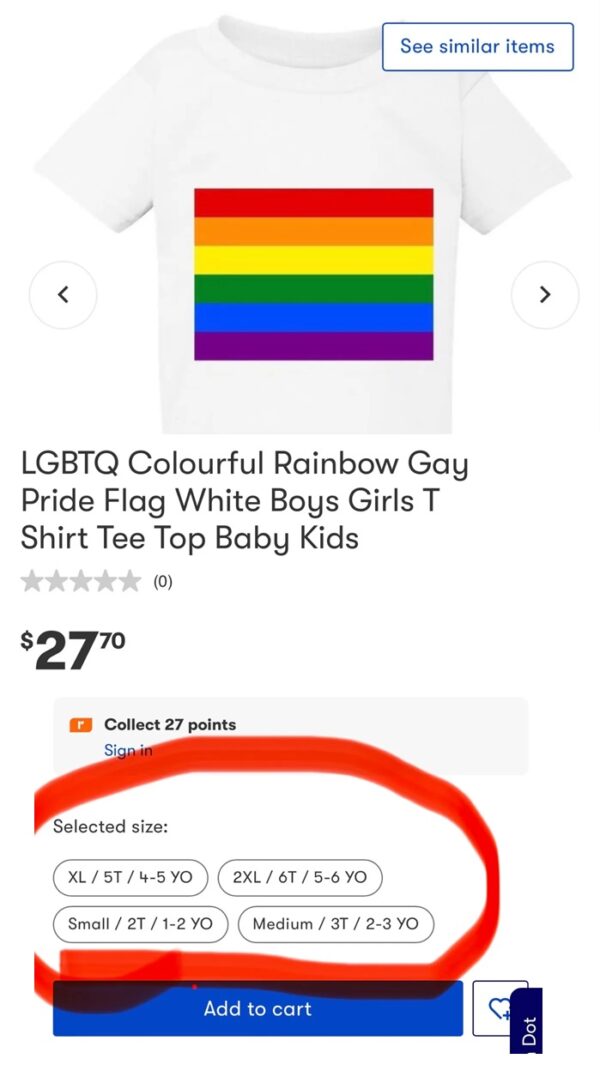Select size Medium / 3T / 2-3 YO
Screen dimensions: 600x1065
pyautogui.click(x=335, y=923)
